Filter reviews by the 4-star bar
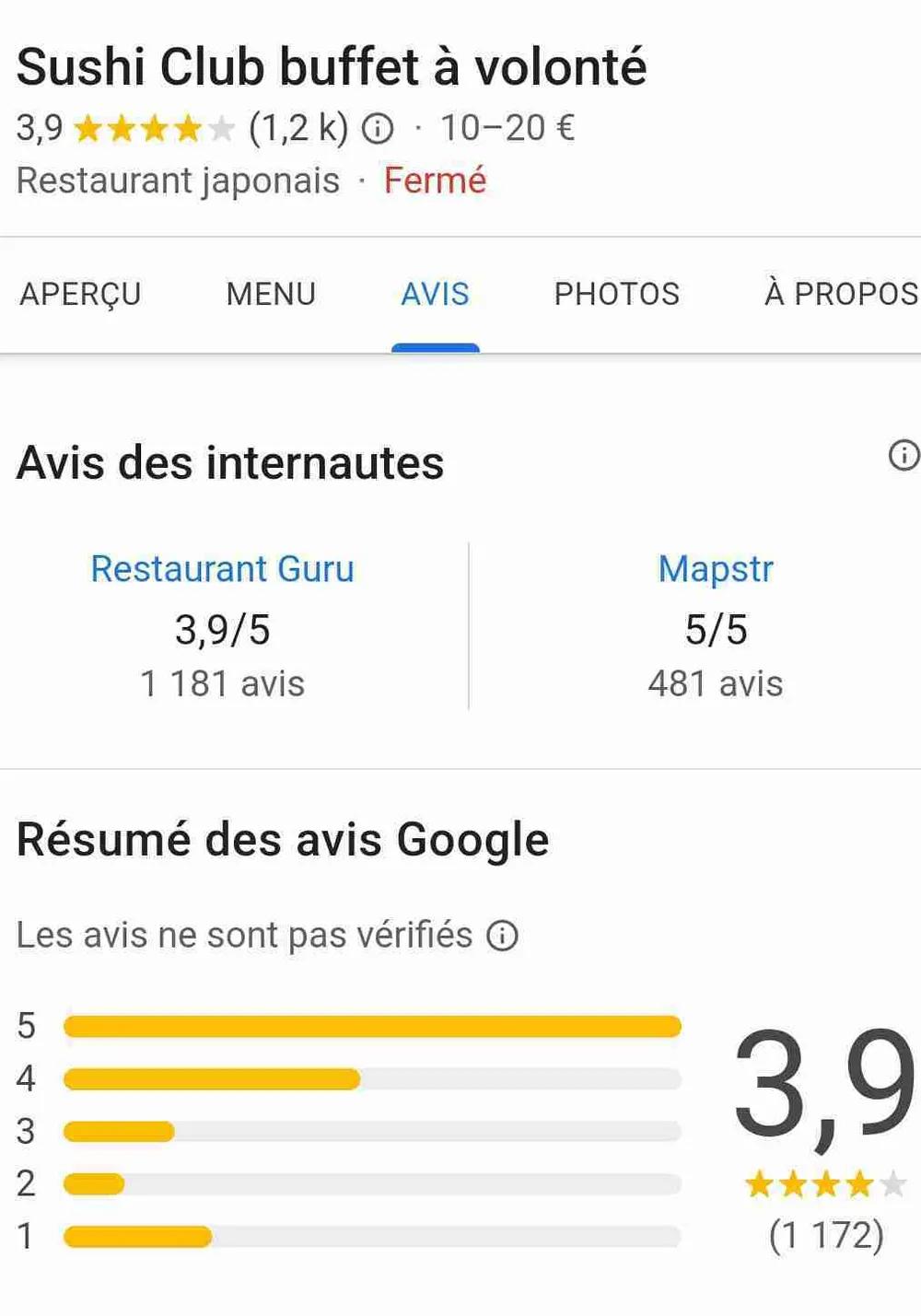This screenshot has height=1316, width=921. tap(372, 1078)
